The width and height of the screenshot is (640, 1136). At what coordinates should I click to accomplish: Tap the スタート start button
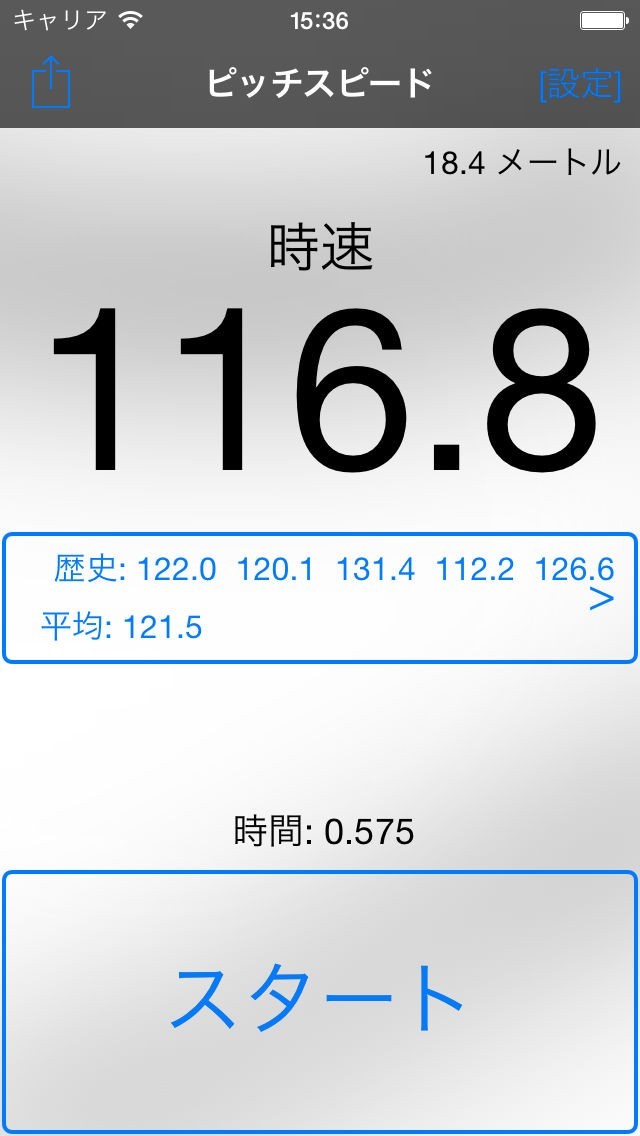tap(320, 1000)
